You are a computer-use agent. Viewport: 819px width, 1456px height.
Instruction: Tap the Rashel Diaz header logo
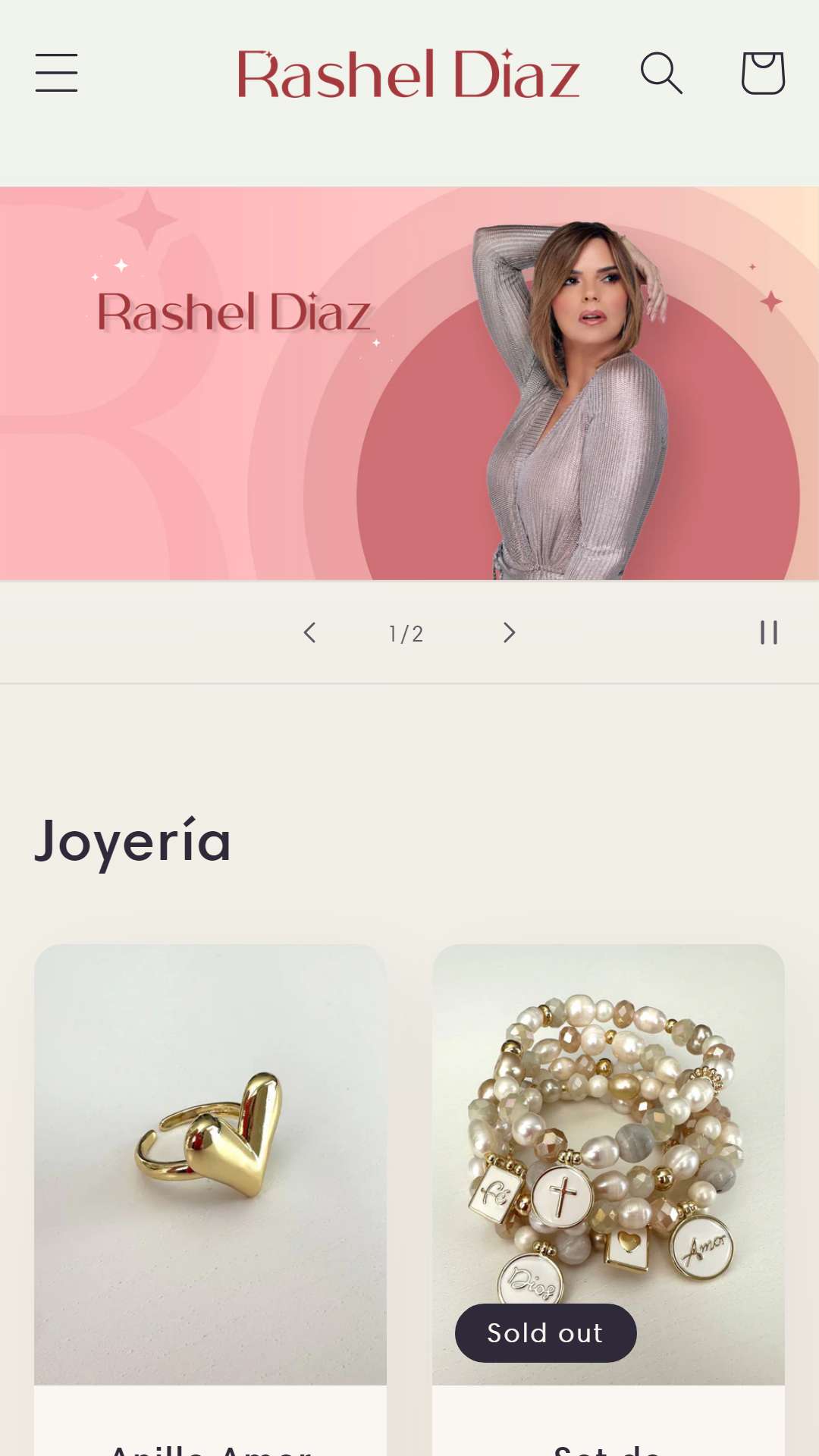click(409, 74)
